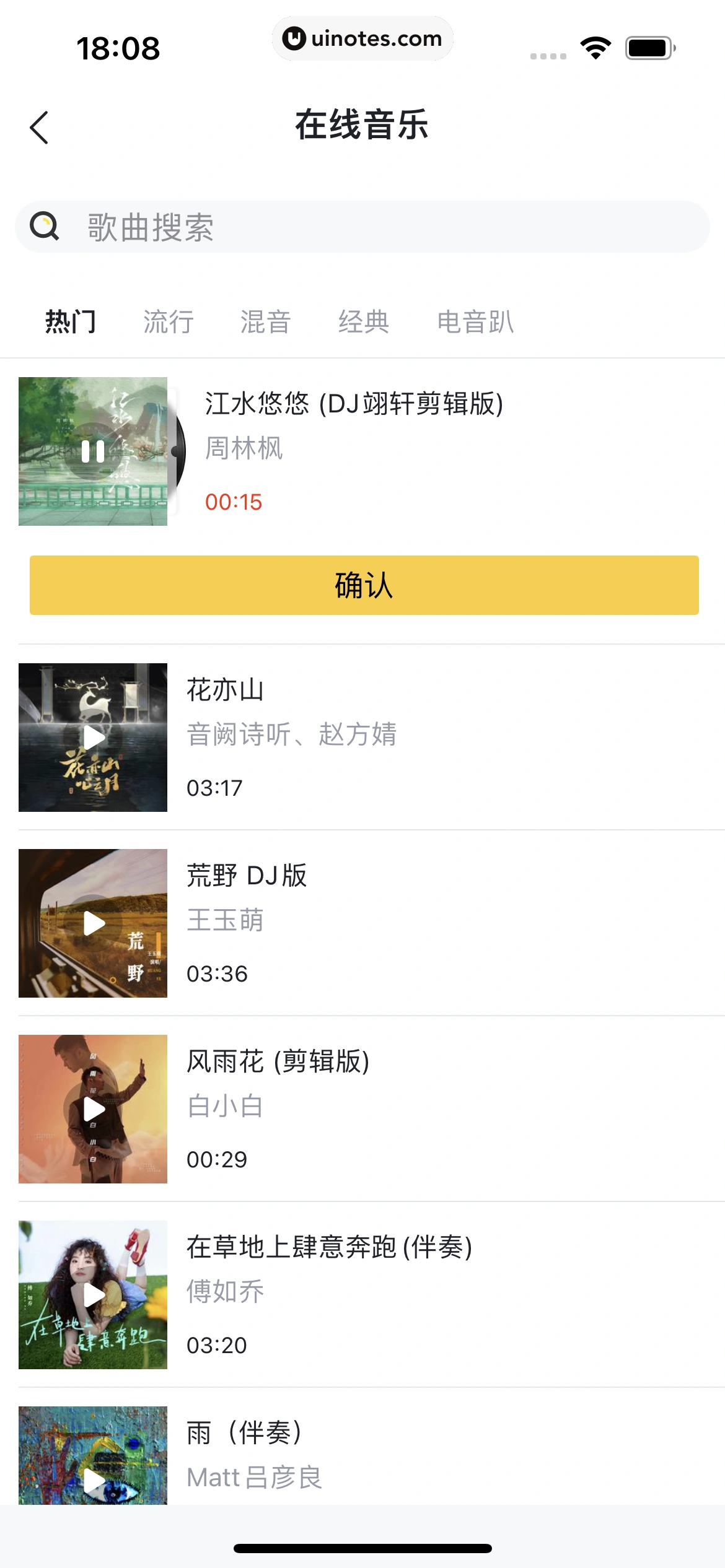Play the song 花亦山
Image resolution: width=725 pixels, height=1568 pixels.
click(x=93, y=738)
